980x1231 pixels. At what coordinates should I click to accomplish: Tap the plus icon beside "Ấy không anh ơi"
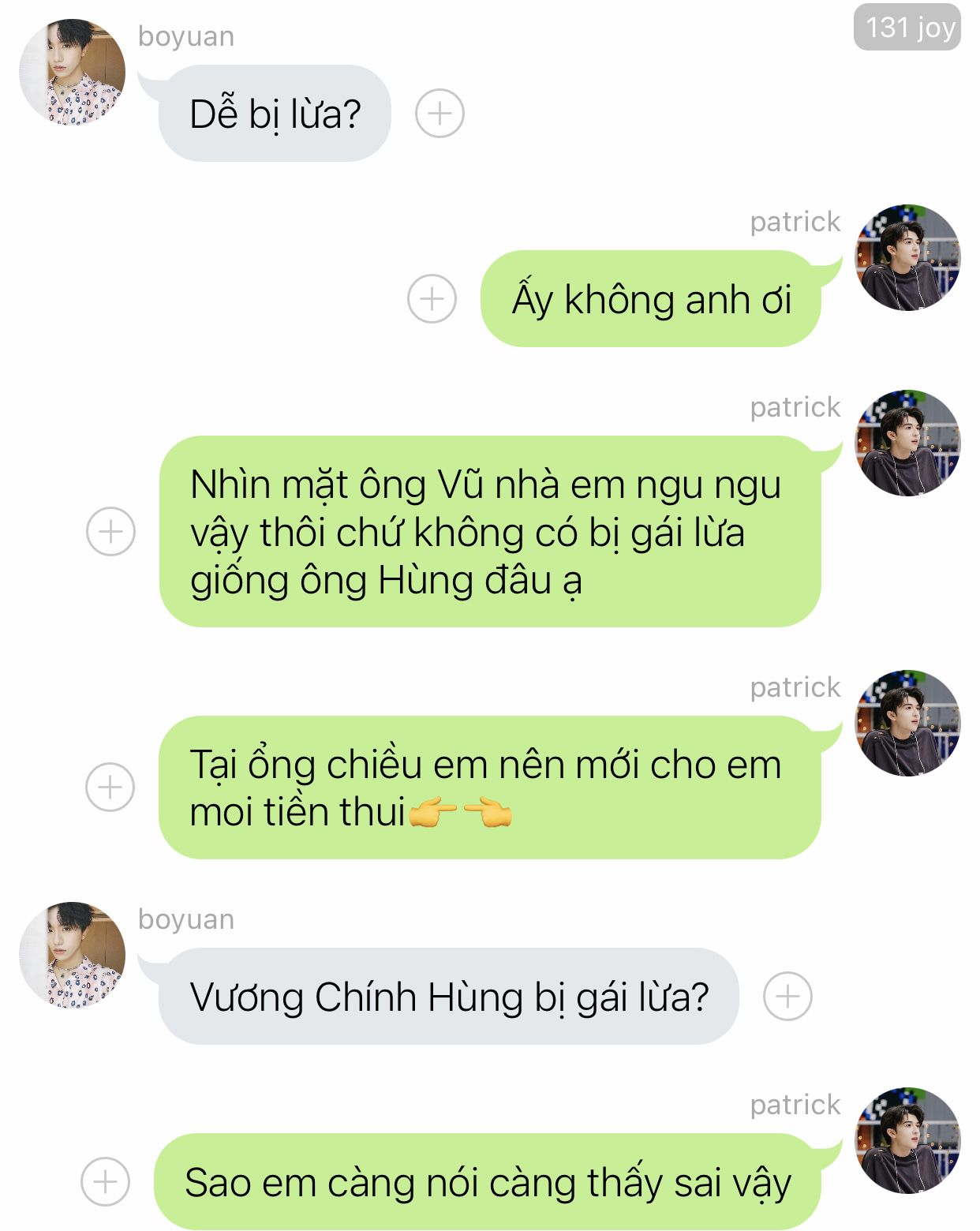432,299
